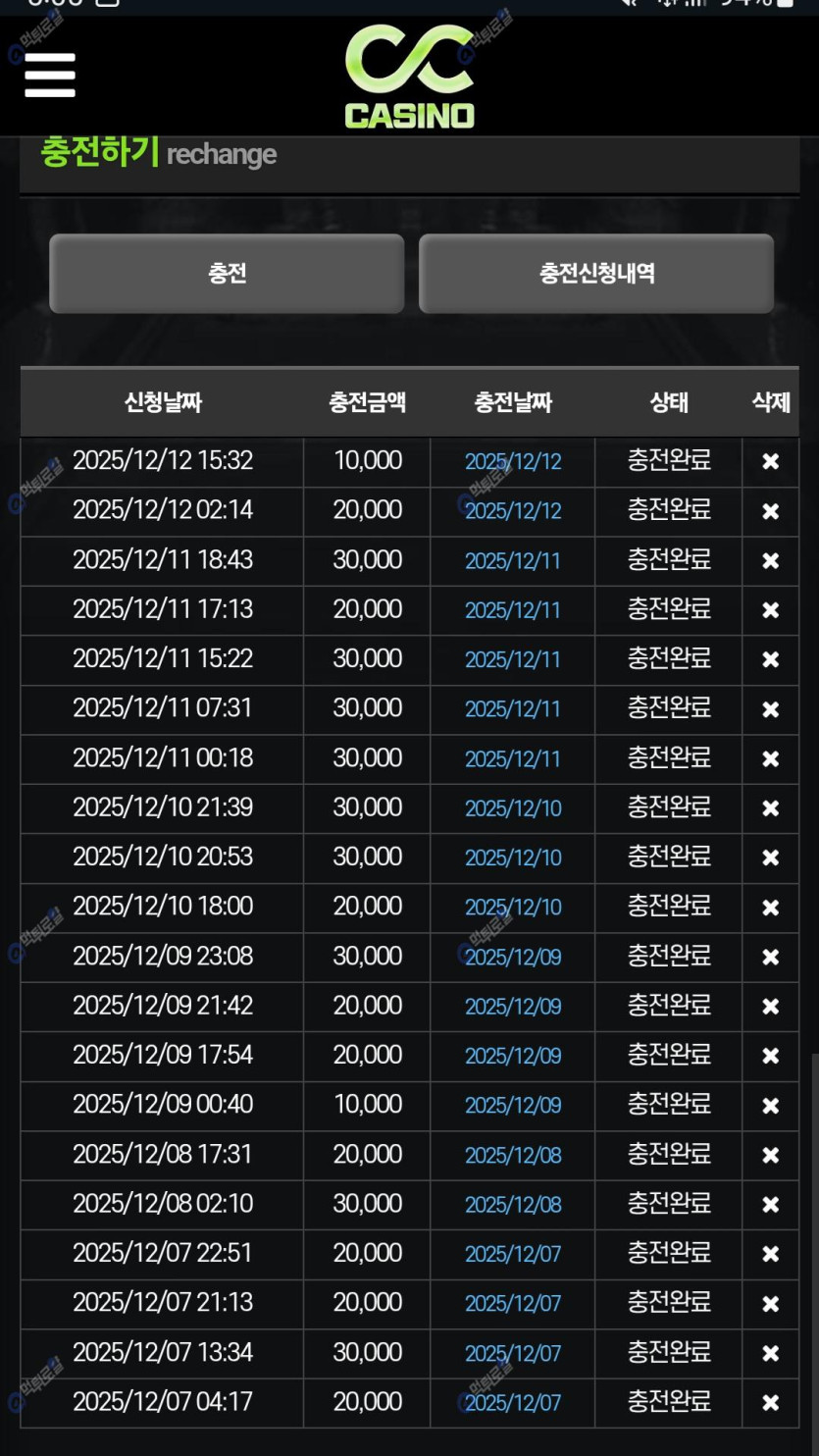Delete the 2025/12/10 18:00 record

pyautogui.click(x=771, y=908)
